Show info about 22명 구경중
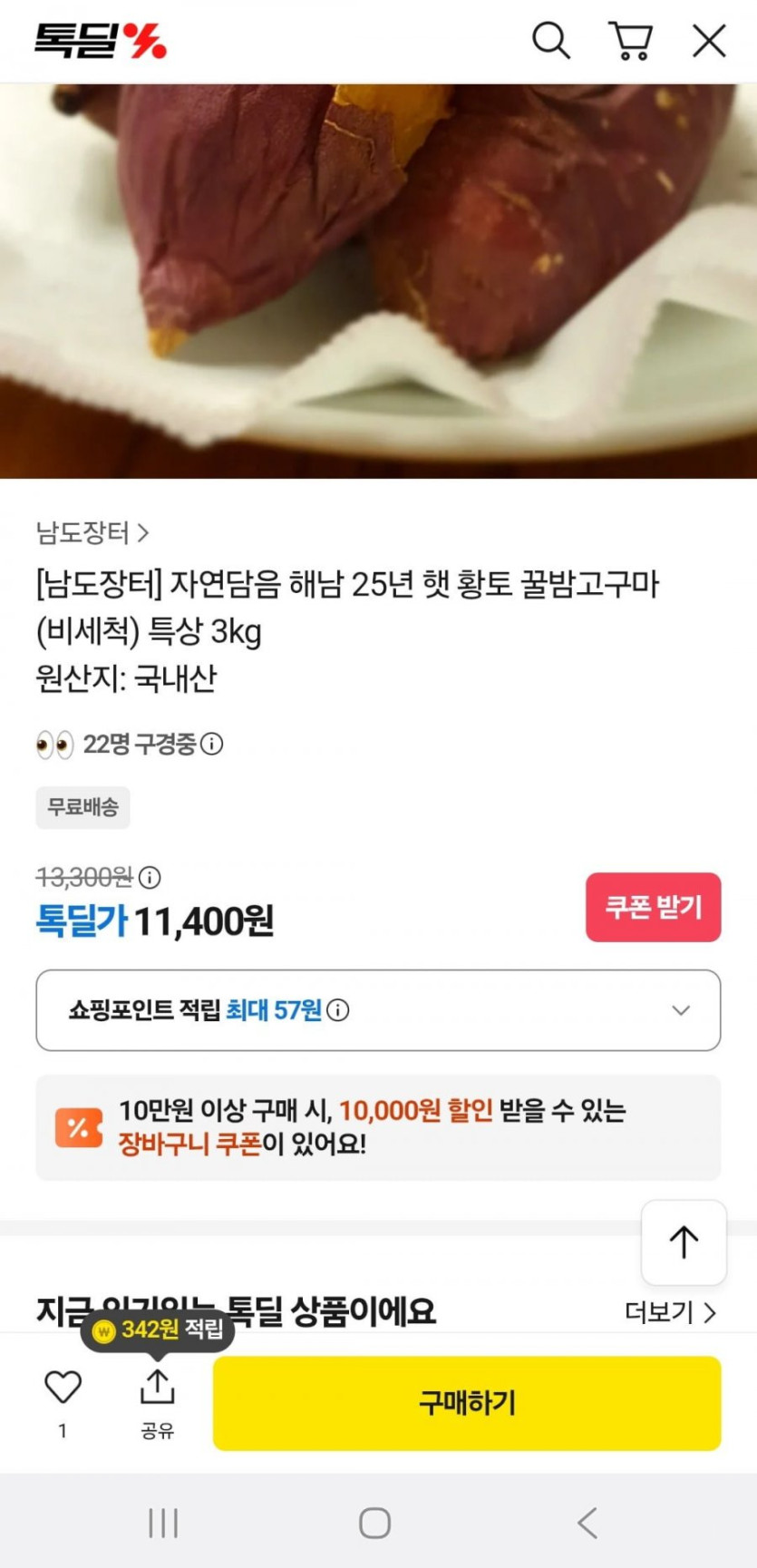 [212, 745]
